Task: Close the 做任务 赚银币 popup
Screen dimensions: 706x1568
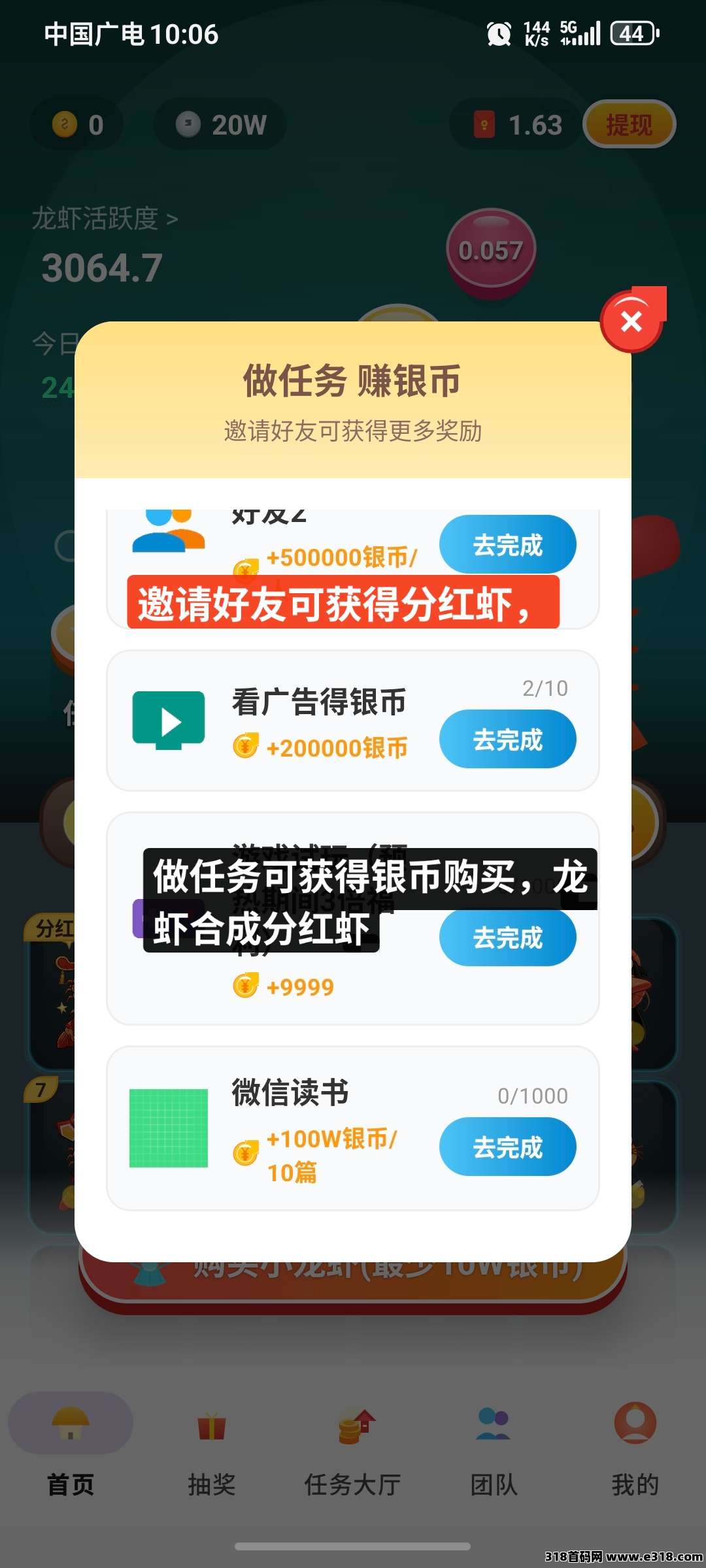Action: click(631, 321)
